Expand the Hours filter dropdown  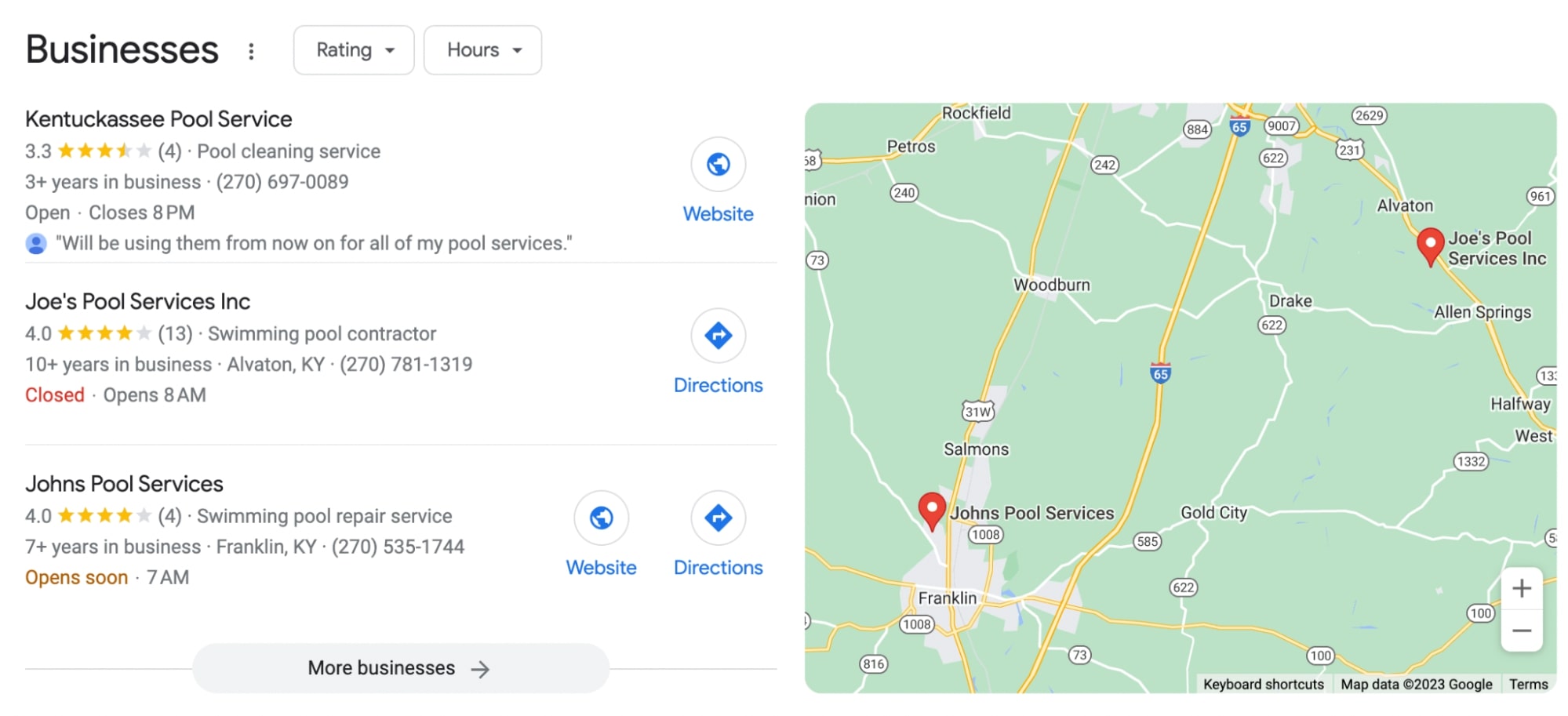tap(482, 50)
